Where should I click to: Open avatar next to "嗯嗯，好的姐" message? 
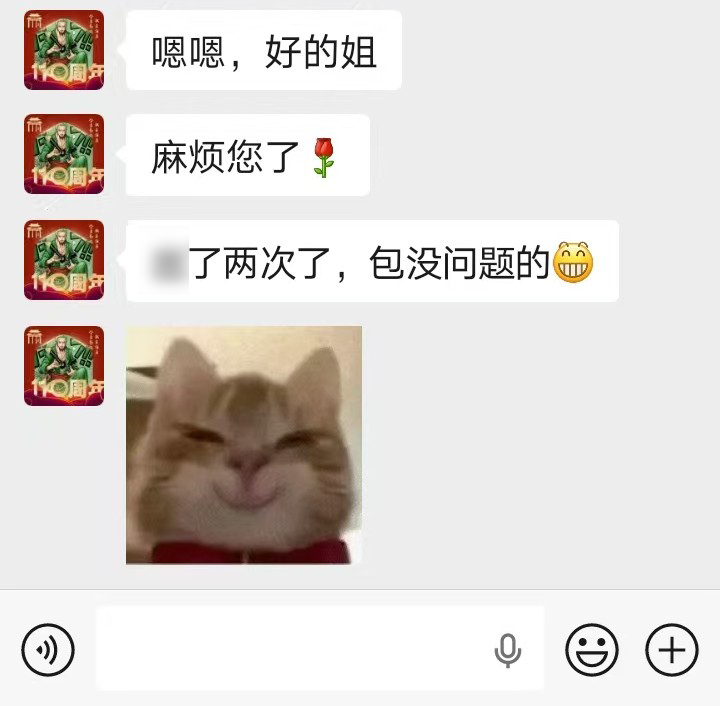pos(64,50)
